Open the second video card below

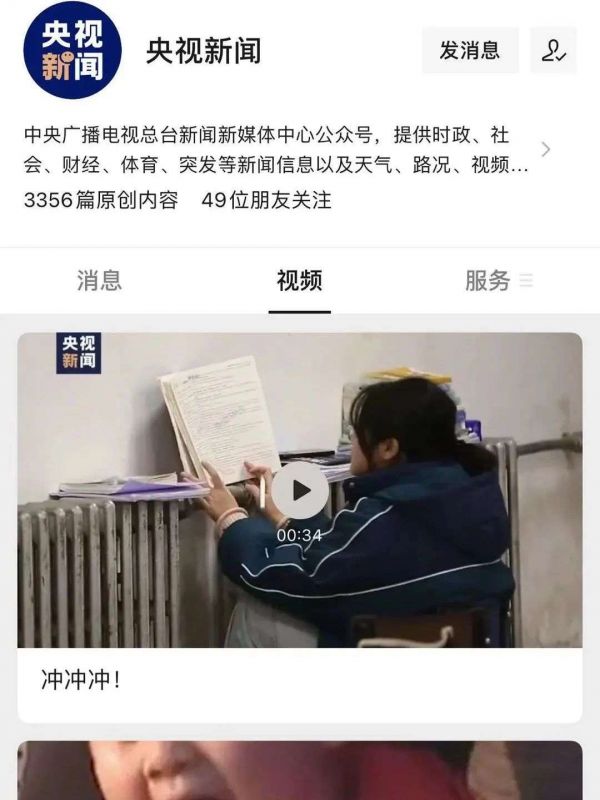(x=299, y=770)
